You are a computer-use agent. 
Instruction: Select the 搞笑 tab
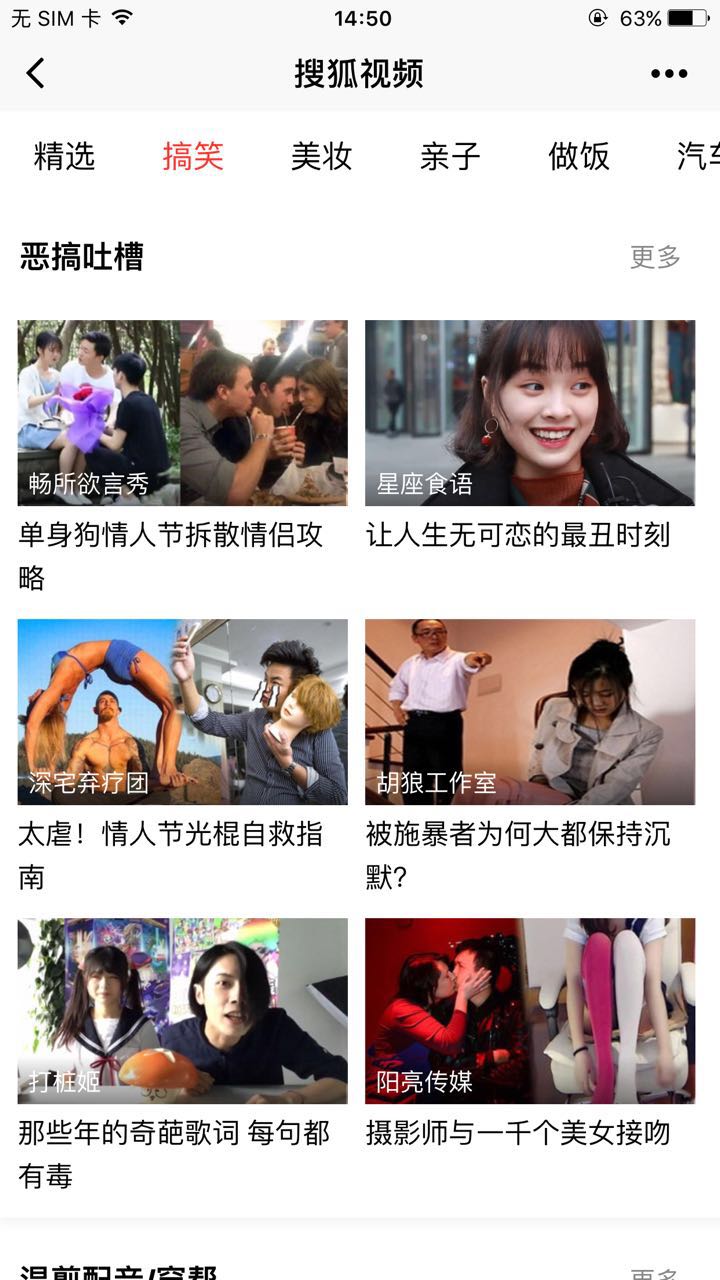(x=193, y=156)
